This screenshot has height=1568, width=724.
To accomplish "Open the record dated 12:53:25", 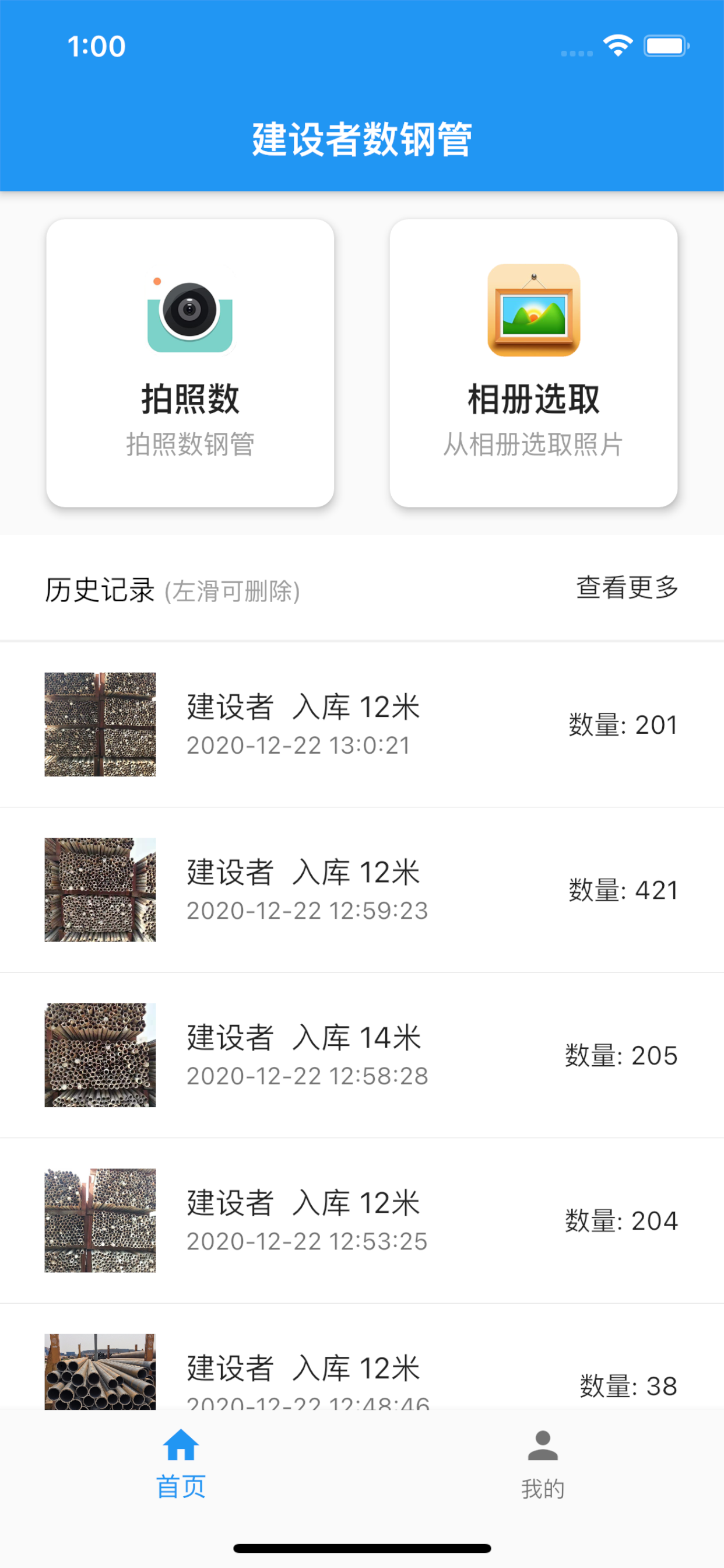I will 362,1220.
